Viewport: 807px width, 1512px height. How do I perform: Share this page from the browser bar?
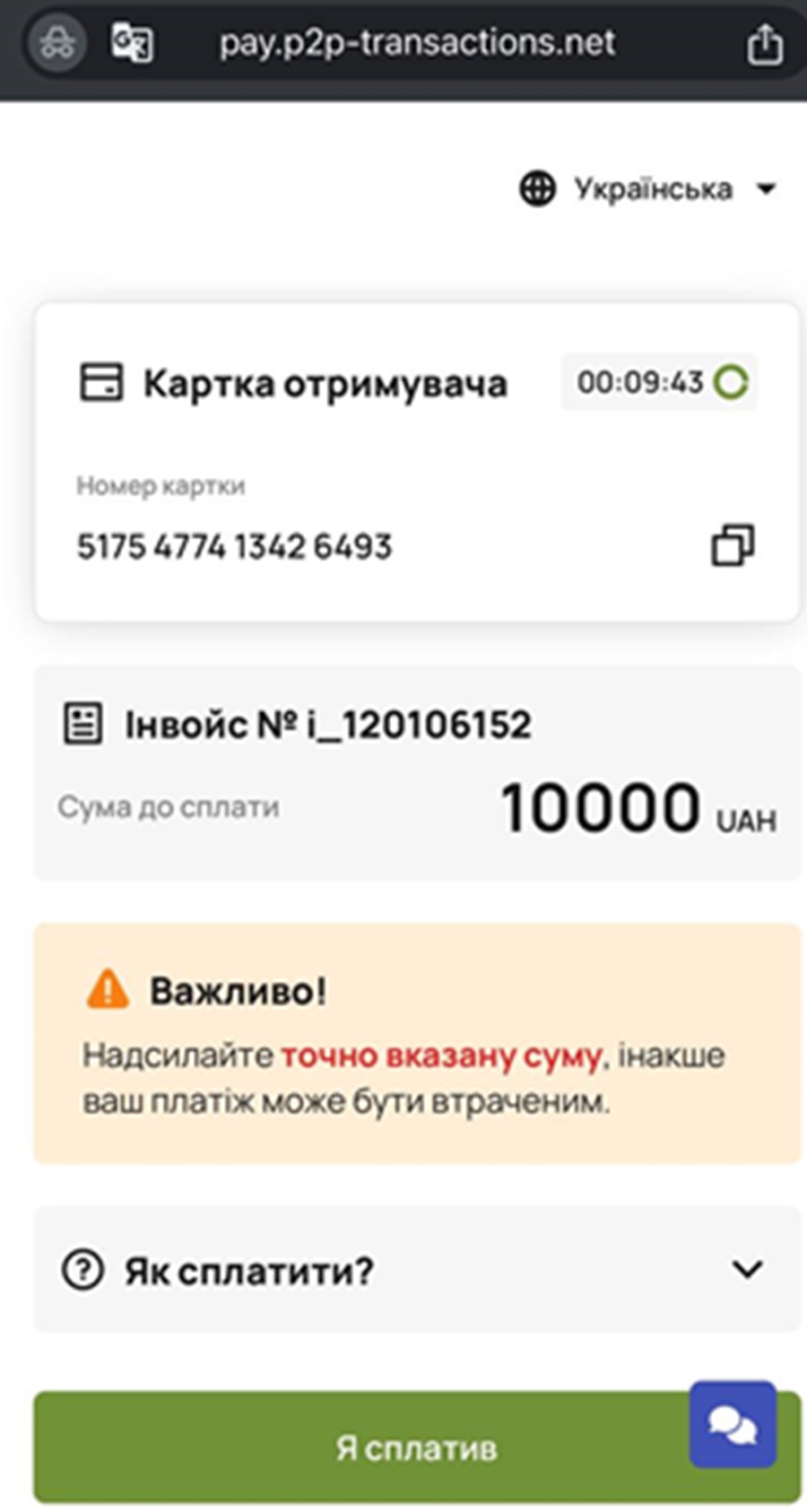click(764, 44)
